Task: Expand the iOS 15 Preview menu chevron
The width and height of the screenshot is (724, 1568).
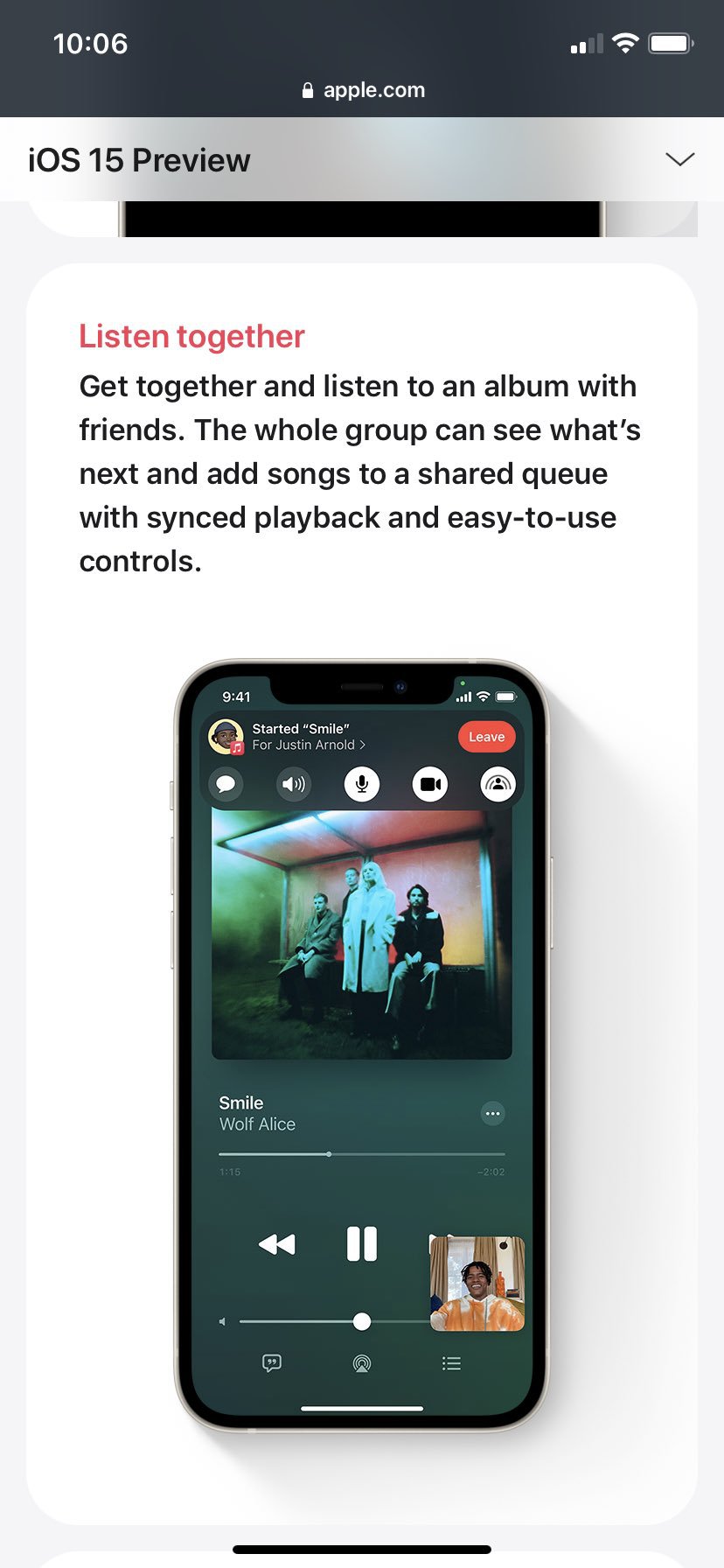Action: tap(679, 159)
